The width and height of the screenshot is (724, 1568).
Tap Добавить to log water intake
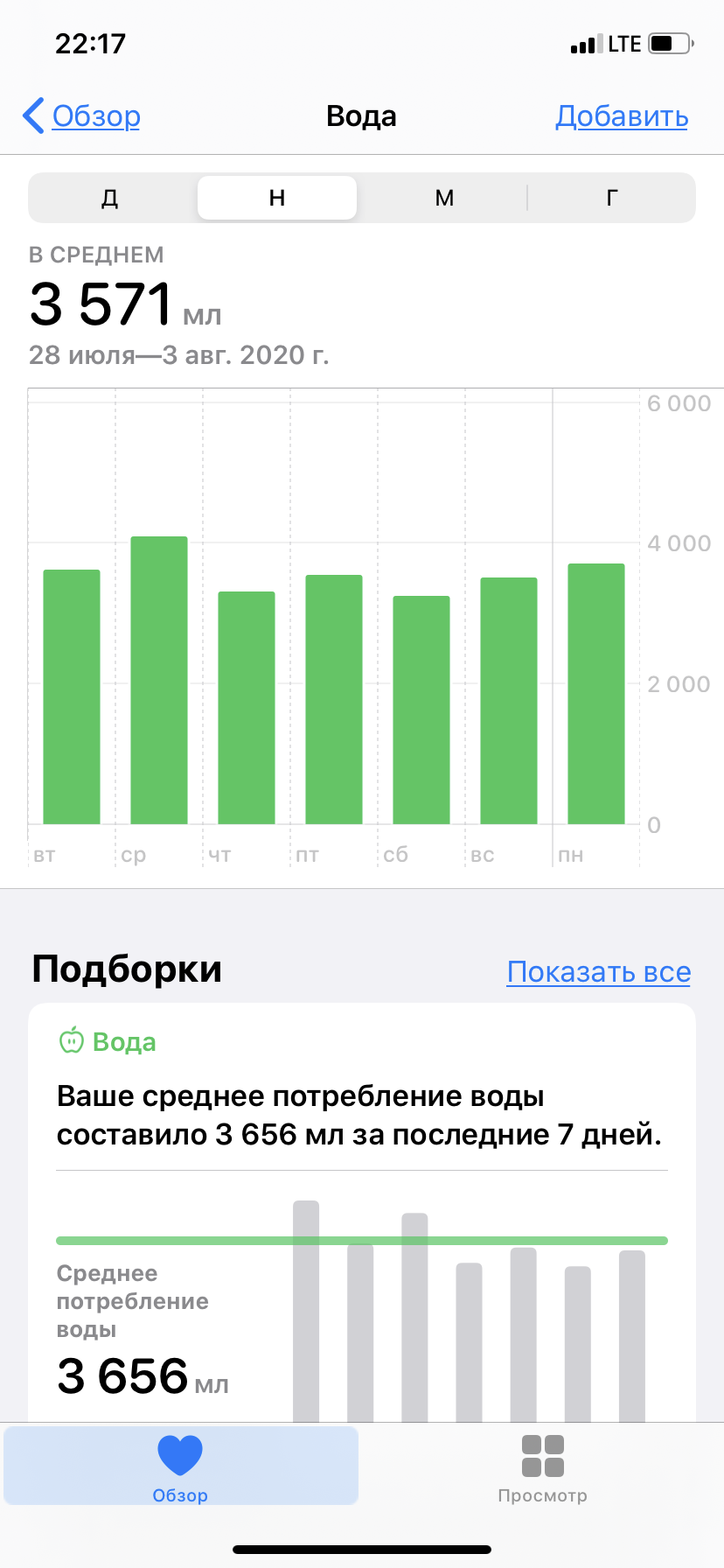[622, 115]
